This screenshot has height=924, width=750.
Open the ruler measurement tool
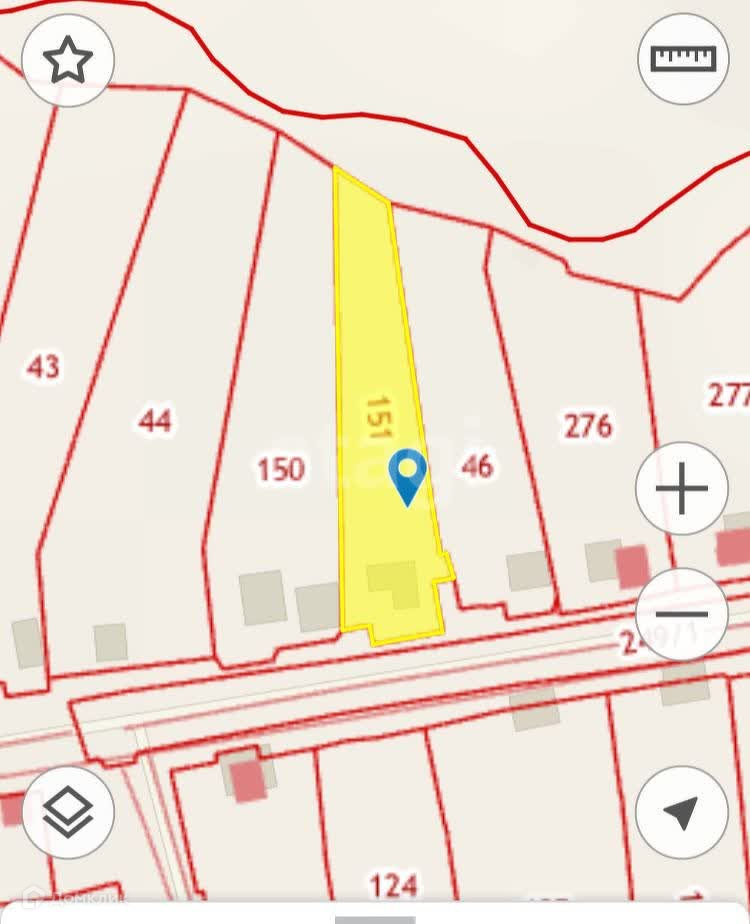(683, 58)
